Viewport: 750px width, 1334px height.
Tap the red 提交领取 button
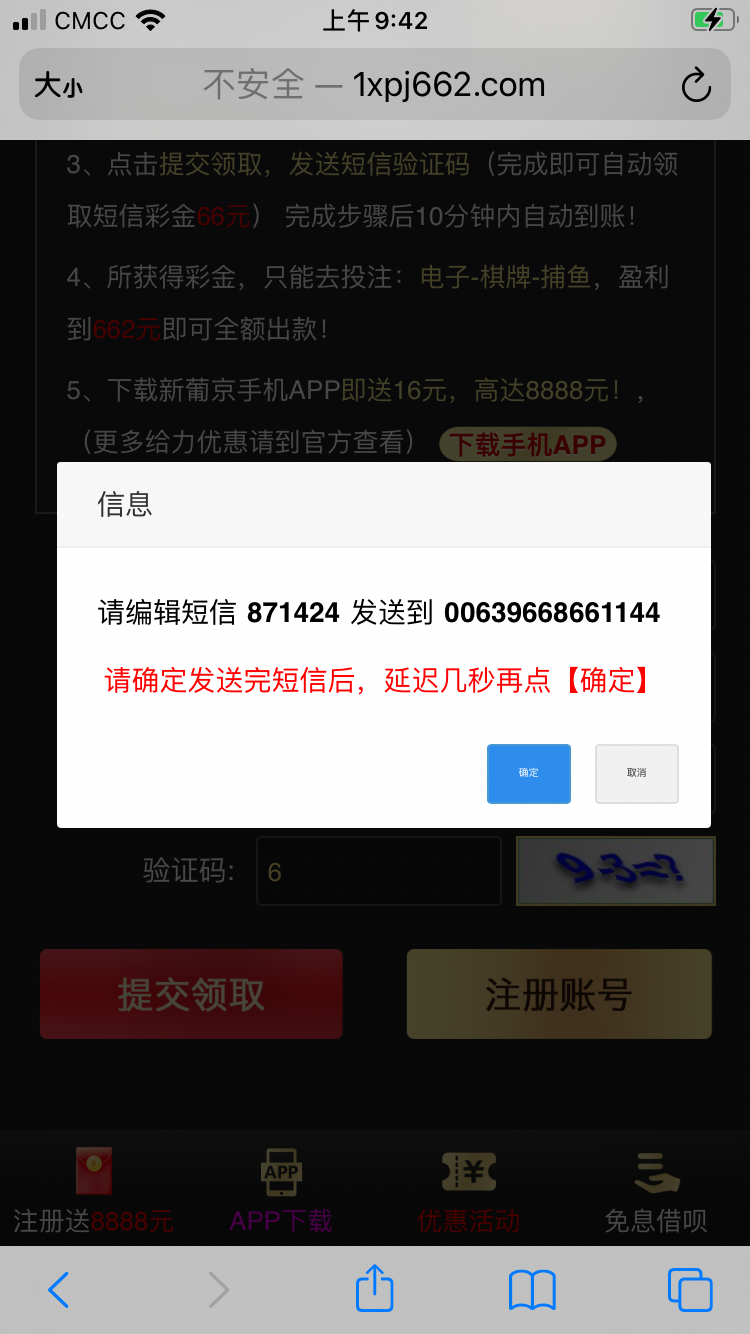coord(190,993)
